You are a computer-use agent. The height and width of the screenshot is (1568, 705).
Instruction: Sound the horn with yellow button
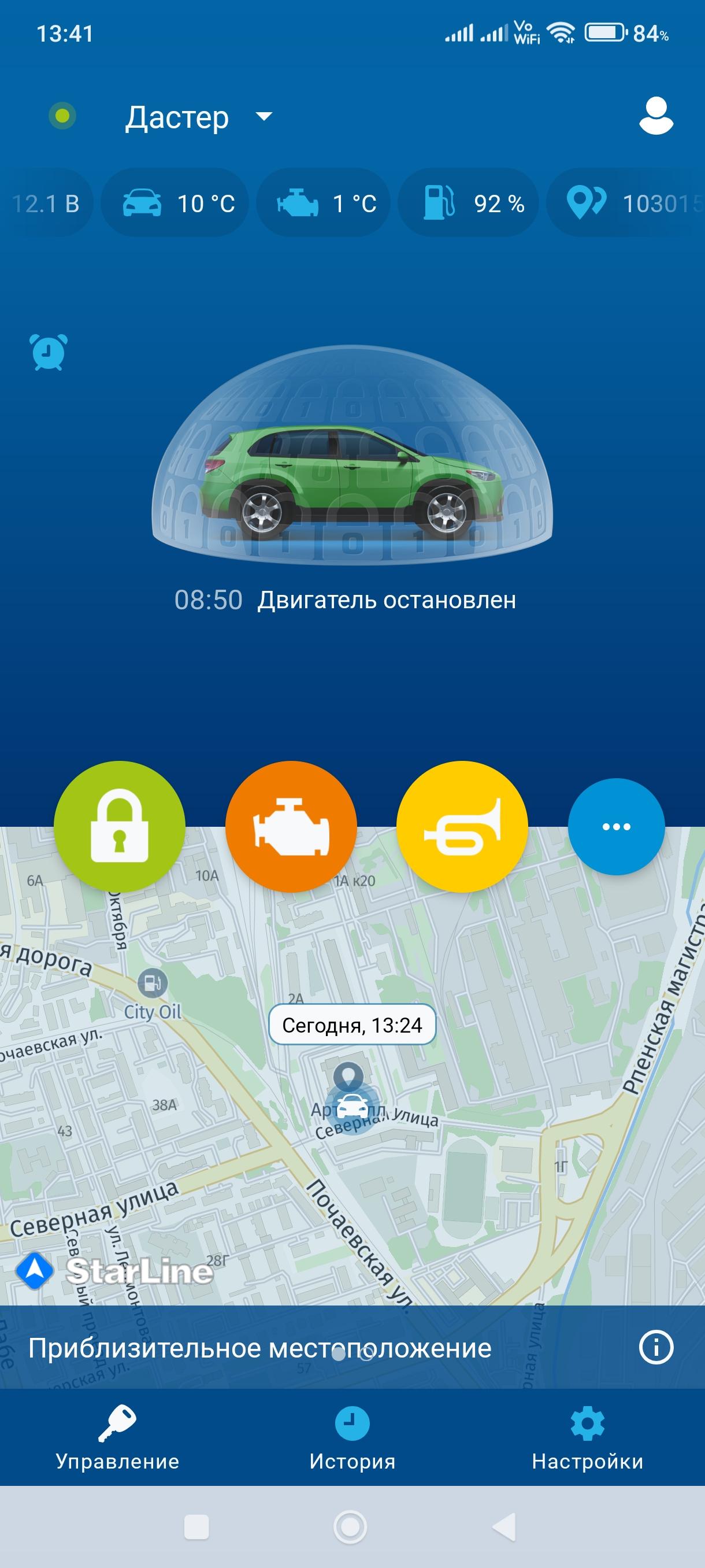[462, 826]
